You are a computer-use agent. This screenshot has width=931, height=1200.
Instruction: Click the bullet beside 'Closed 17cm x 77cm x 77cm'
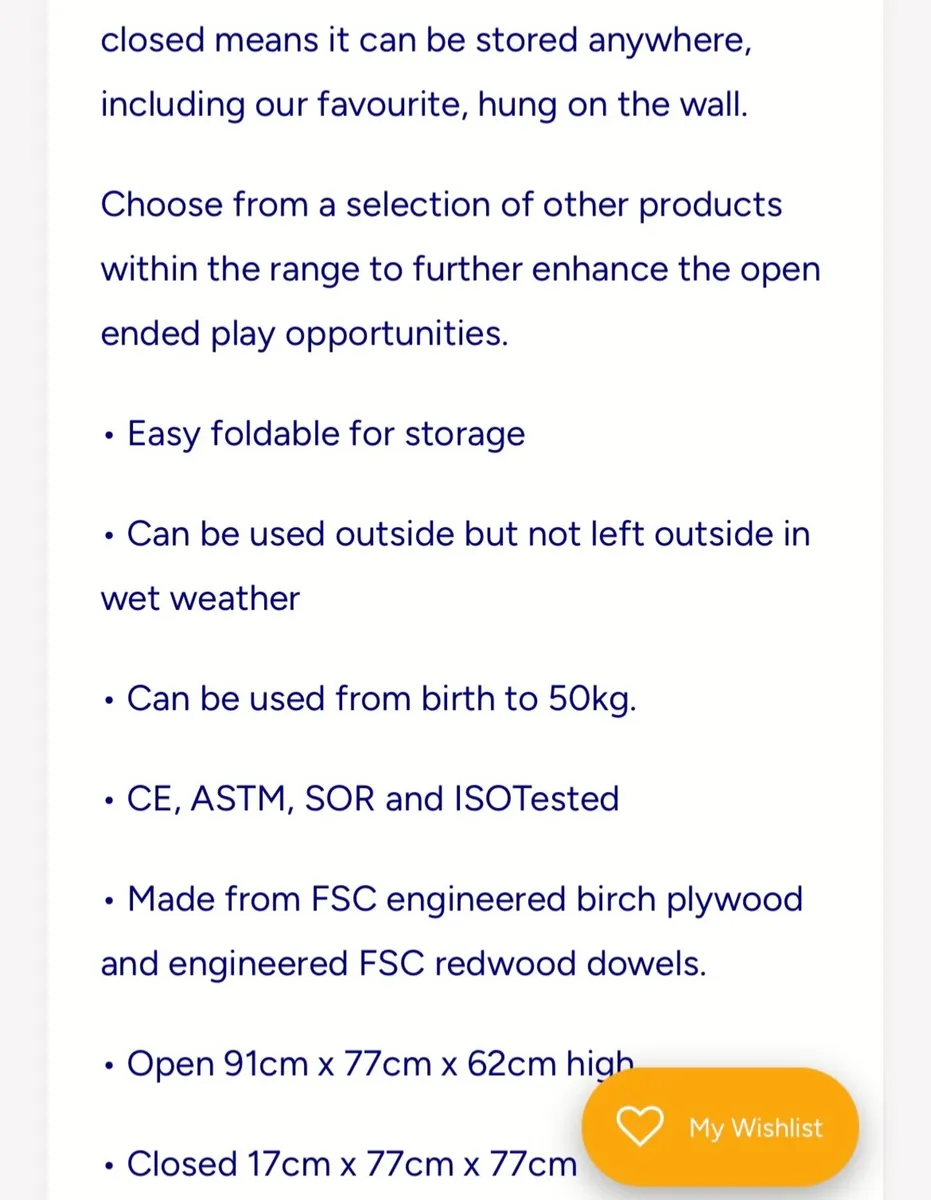109,1165
